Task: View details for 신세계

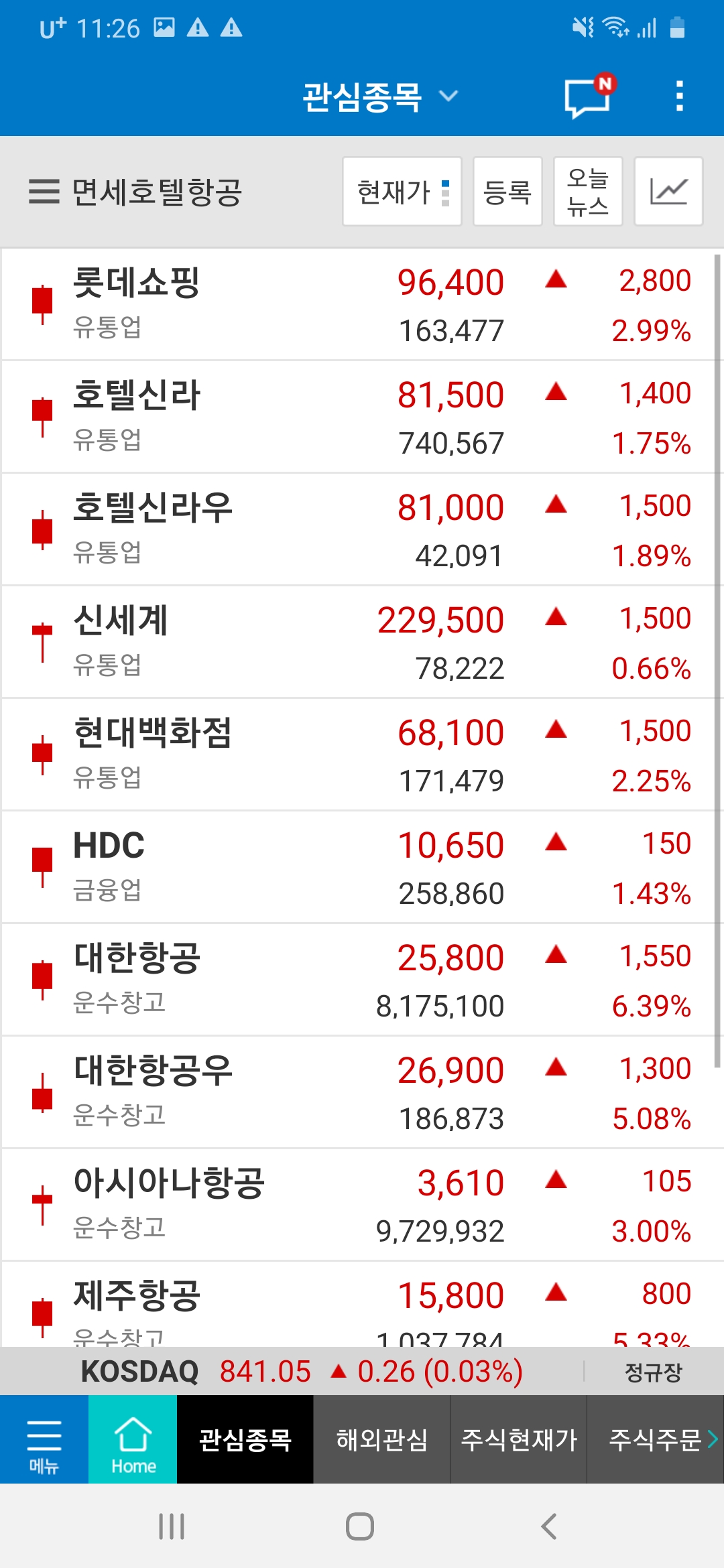Action: [362, 643]
